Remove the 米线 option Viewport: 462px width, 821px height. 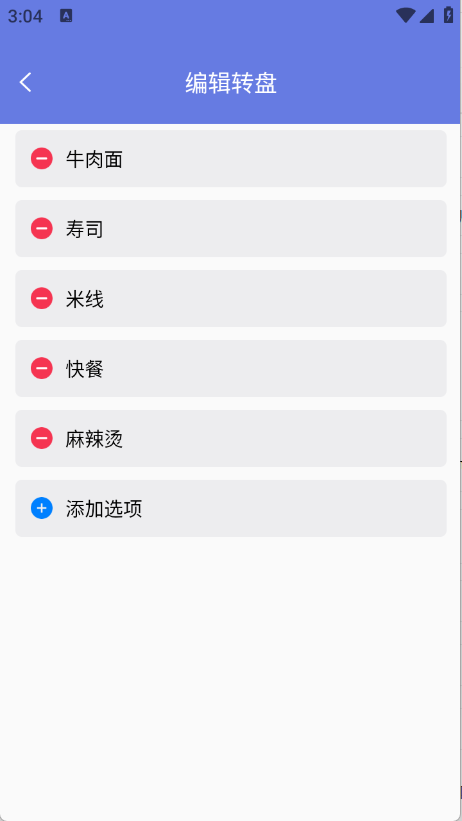tap(41, 298)
